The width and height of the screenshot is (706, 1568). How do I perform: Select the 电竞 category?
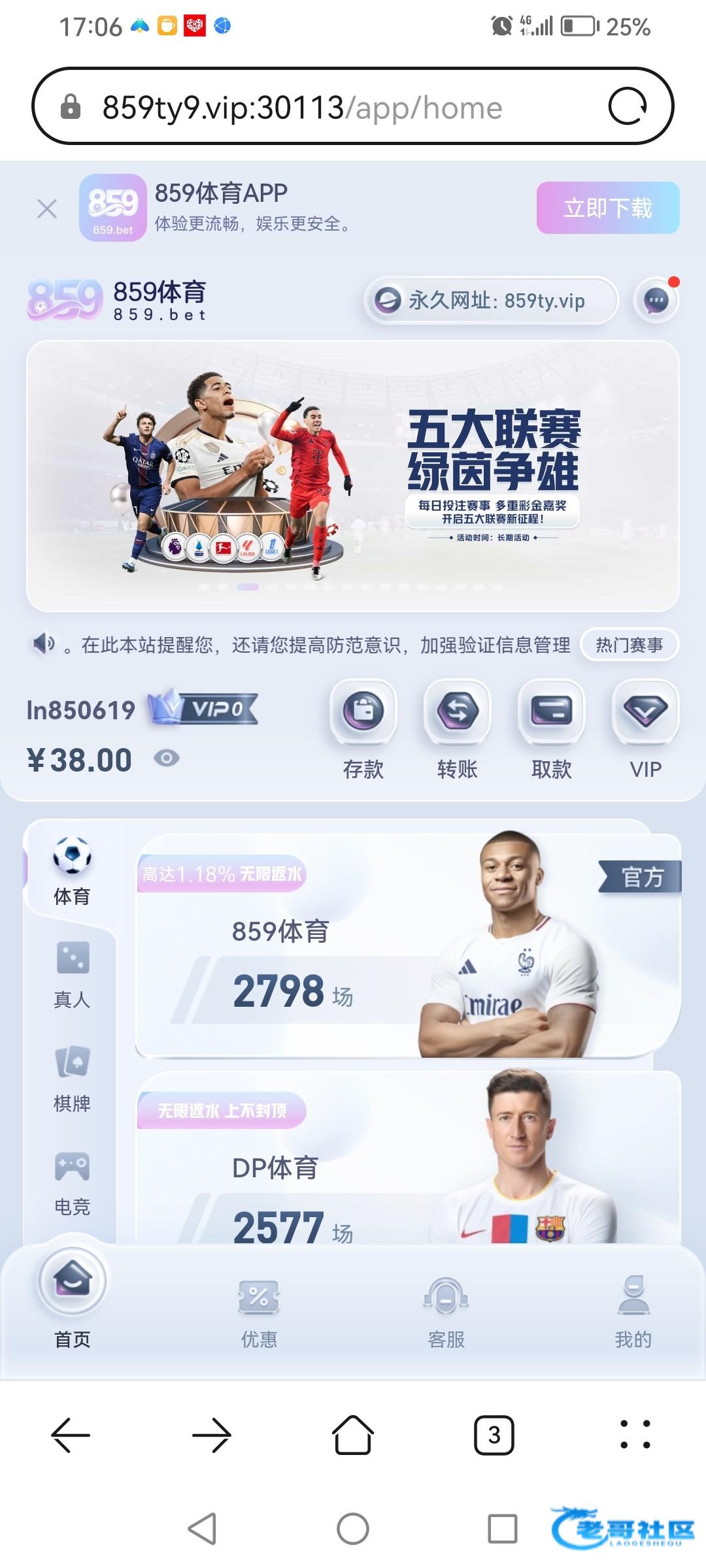tap(72, 1183)
